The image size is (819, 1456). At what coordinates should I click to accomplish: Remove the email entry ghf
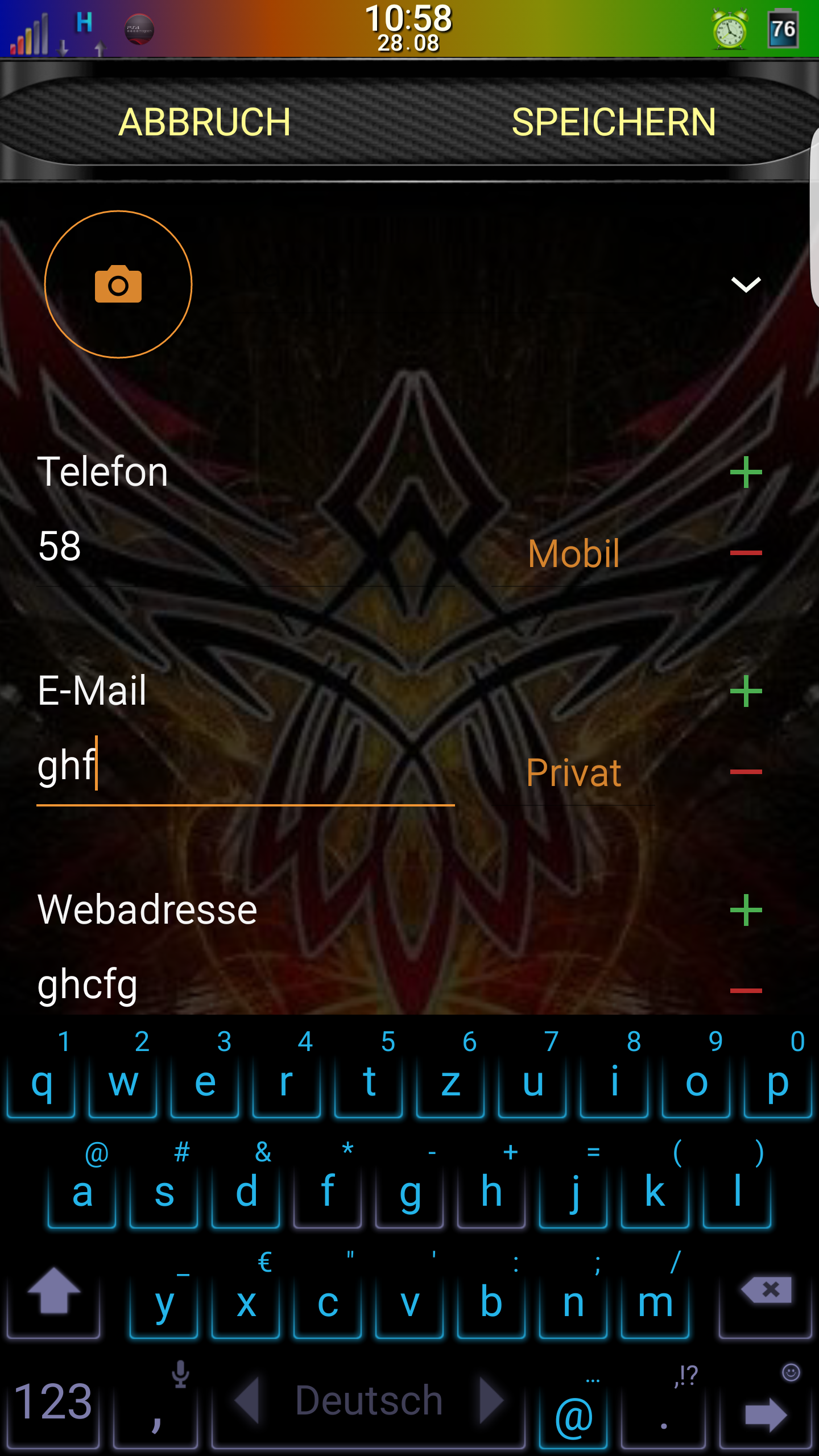[746, 772]
